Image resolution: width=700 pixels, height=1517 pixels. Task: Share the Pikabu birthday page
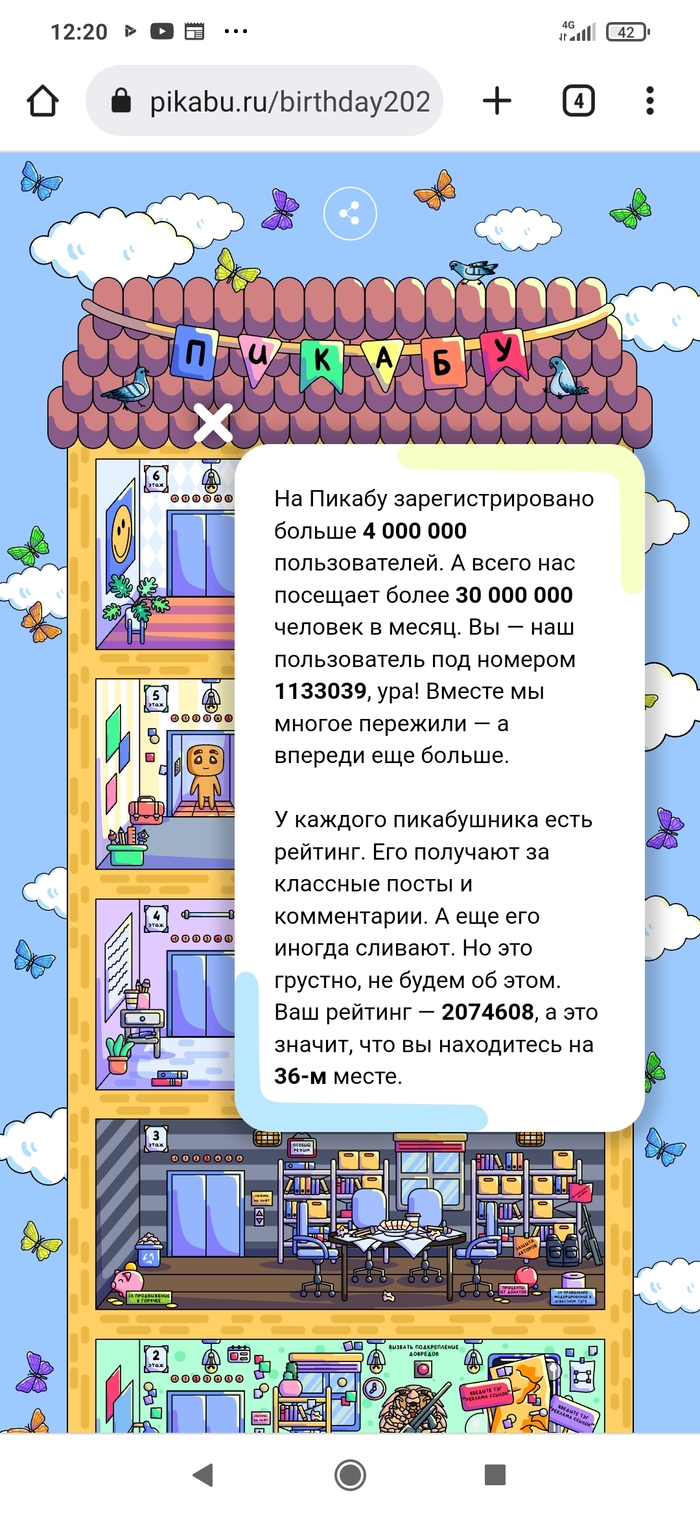(350, 213)
